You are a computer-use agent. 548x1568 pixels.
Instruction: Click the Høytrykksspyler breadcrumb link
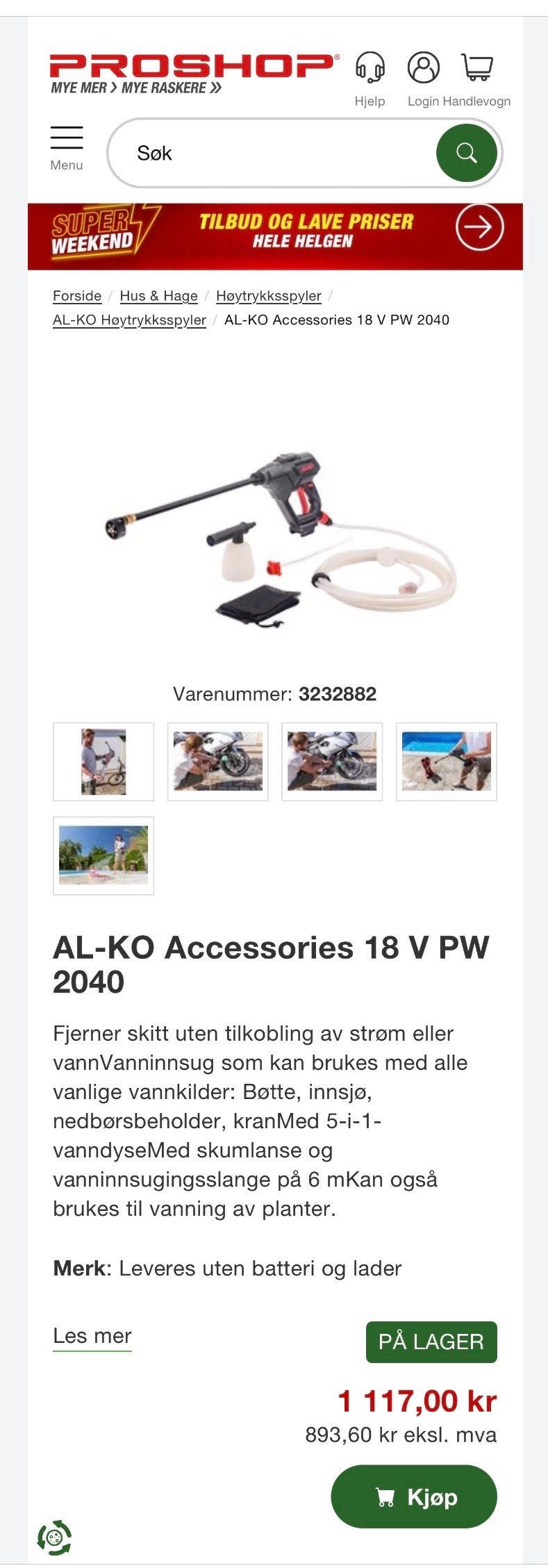(x=268, y=295)
